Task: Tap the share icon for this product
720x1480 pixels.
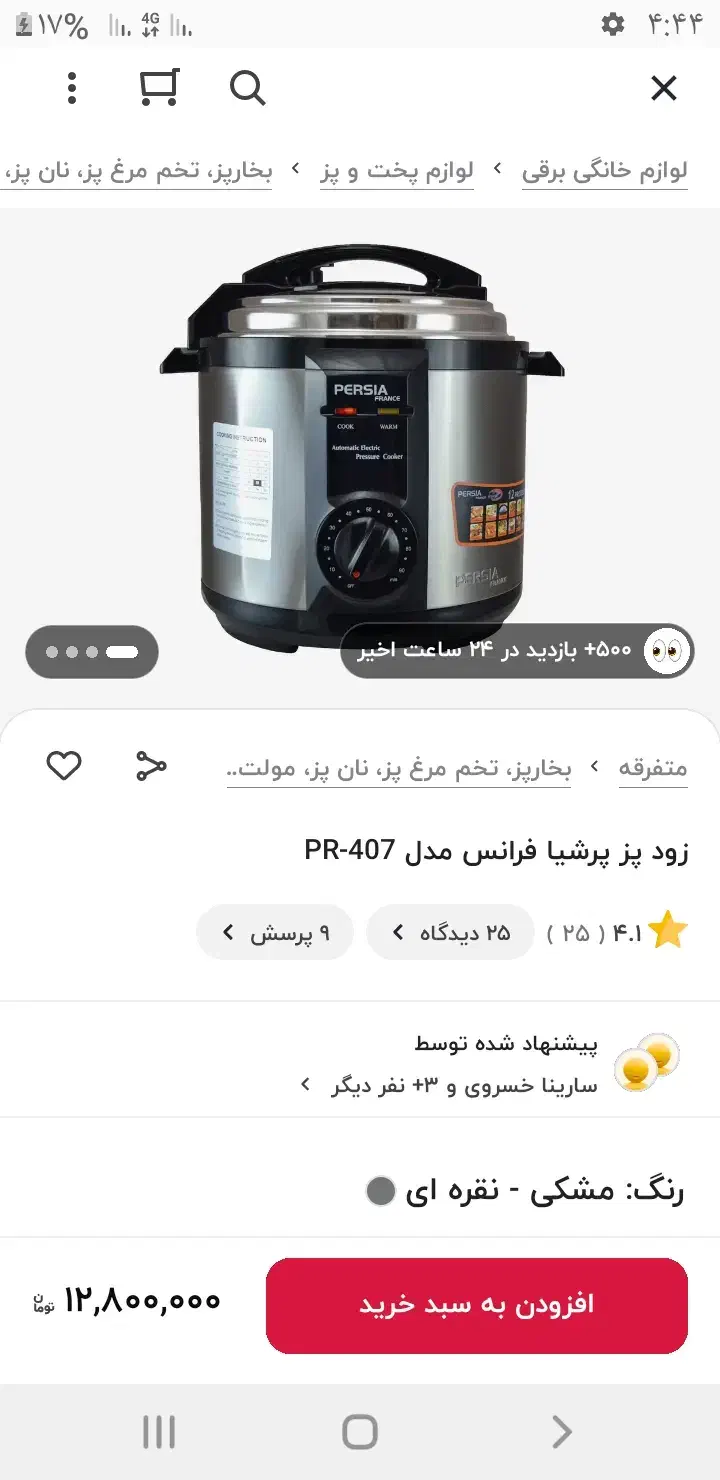Action: coord(150,765)
